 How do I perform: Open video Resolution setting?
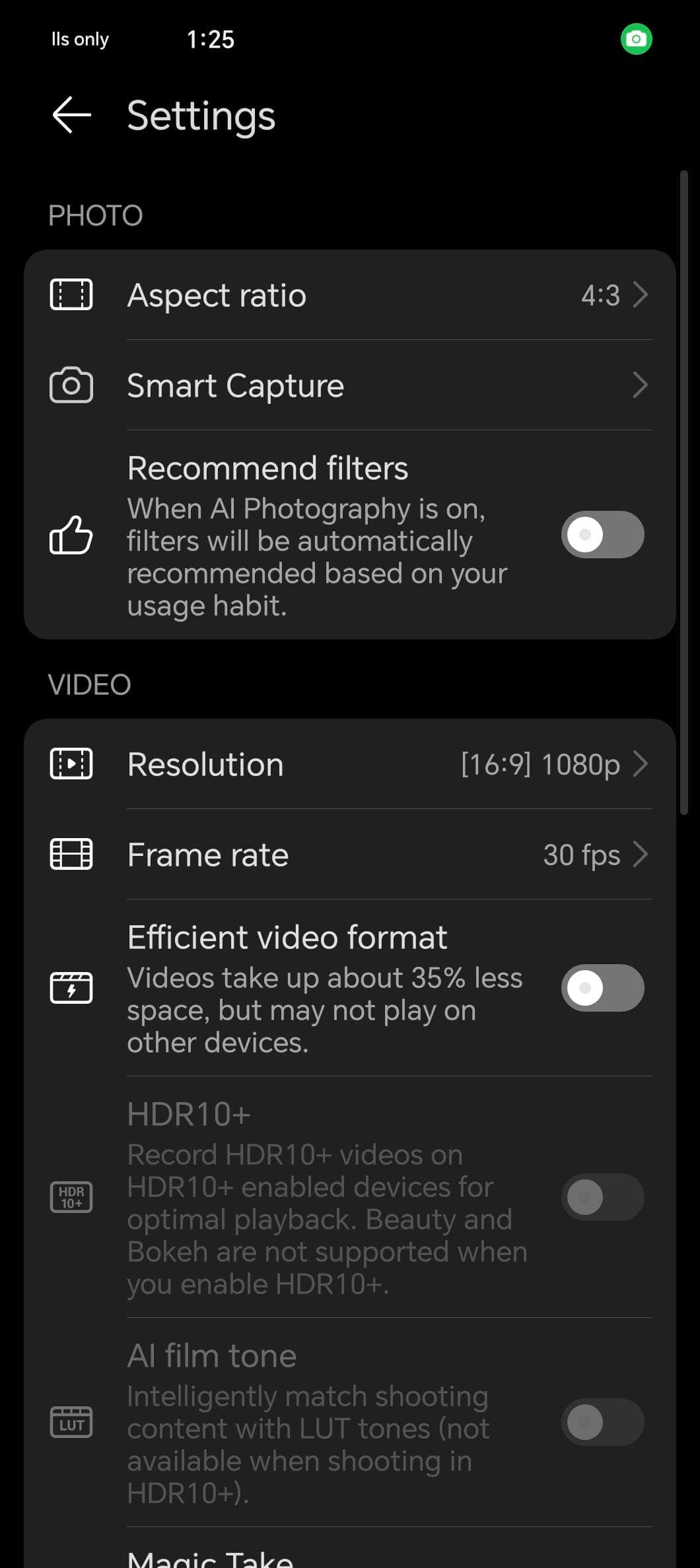350,764
